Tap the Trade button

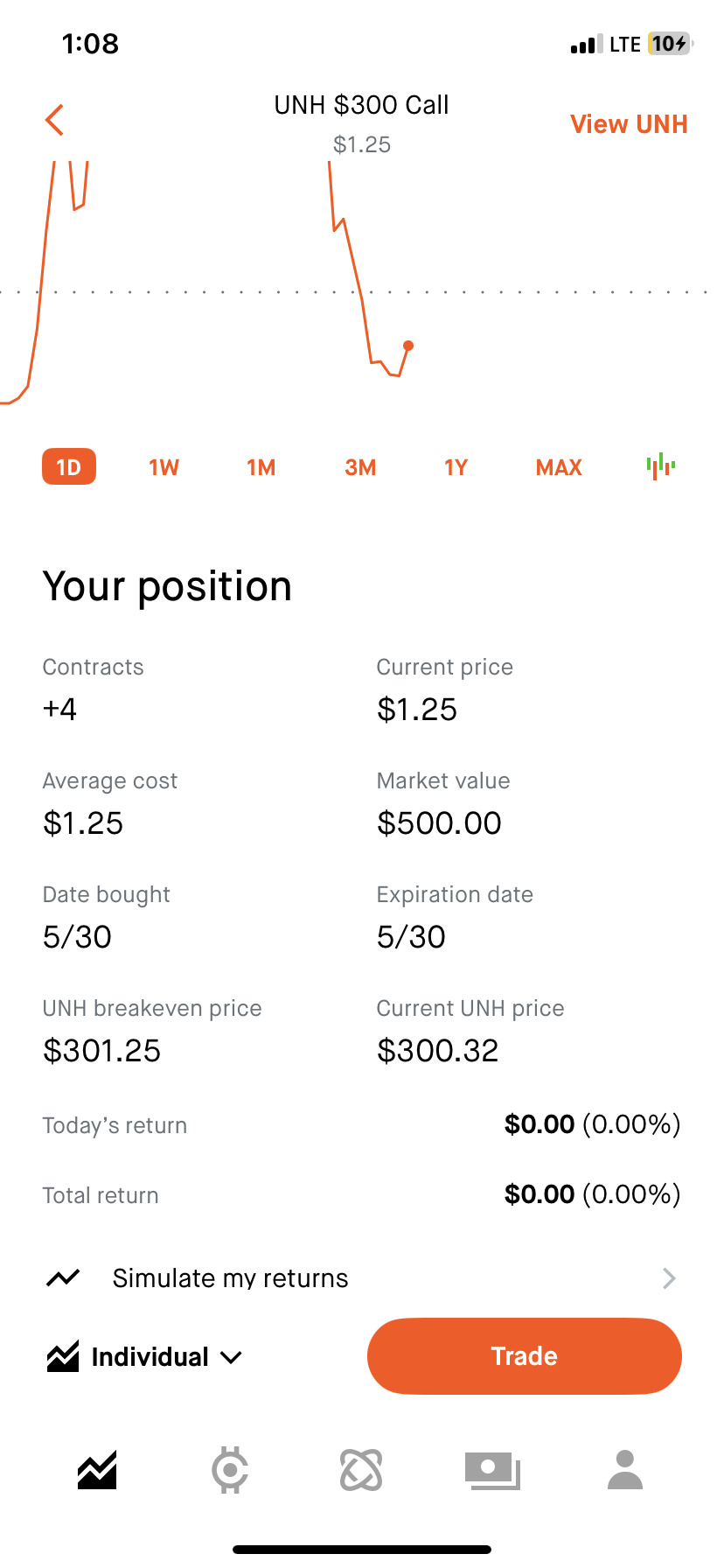tap(525, 1356)
